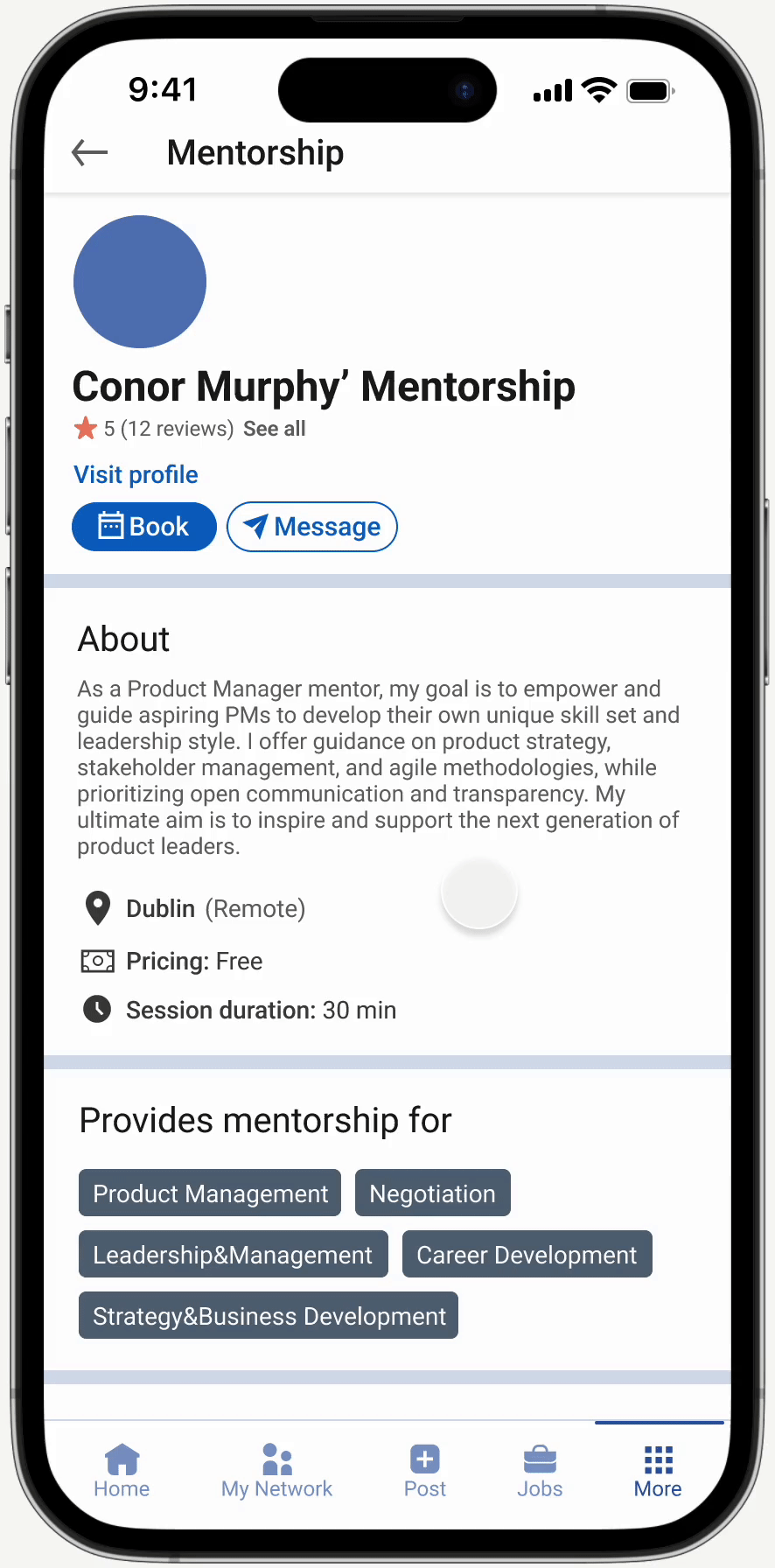Open the My Network tab
775x1568 pixels.
click(276, 1472)
